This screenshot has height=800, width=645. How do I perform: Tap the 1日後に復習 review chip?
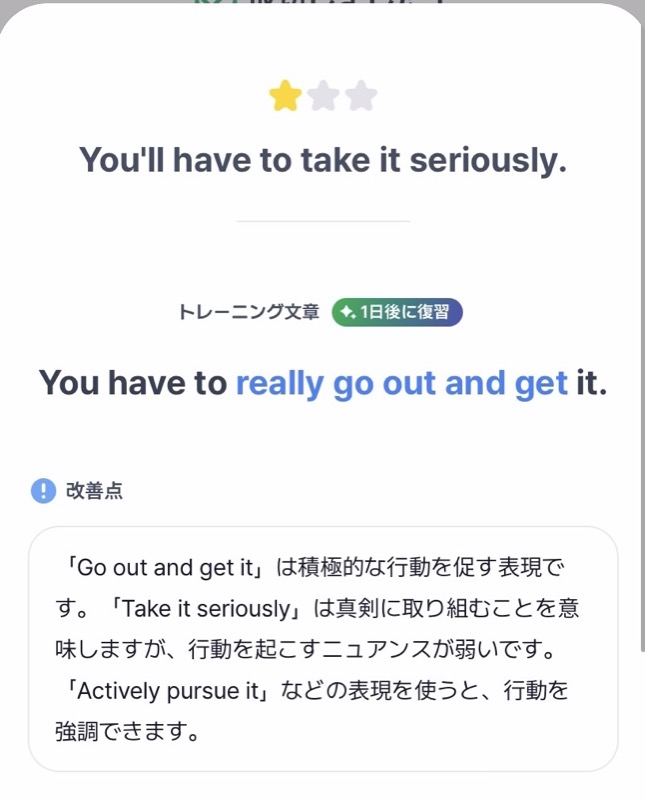click(x=397, y=312)
